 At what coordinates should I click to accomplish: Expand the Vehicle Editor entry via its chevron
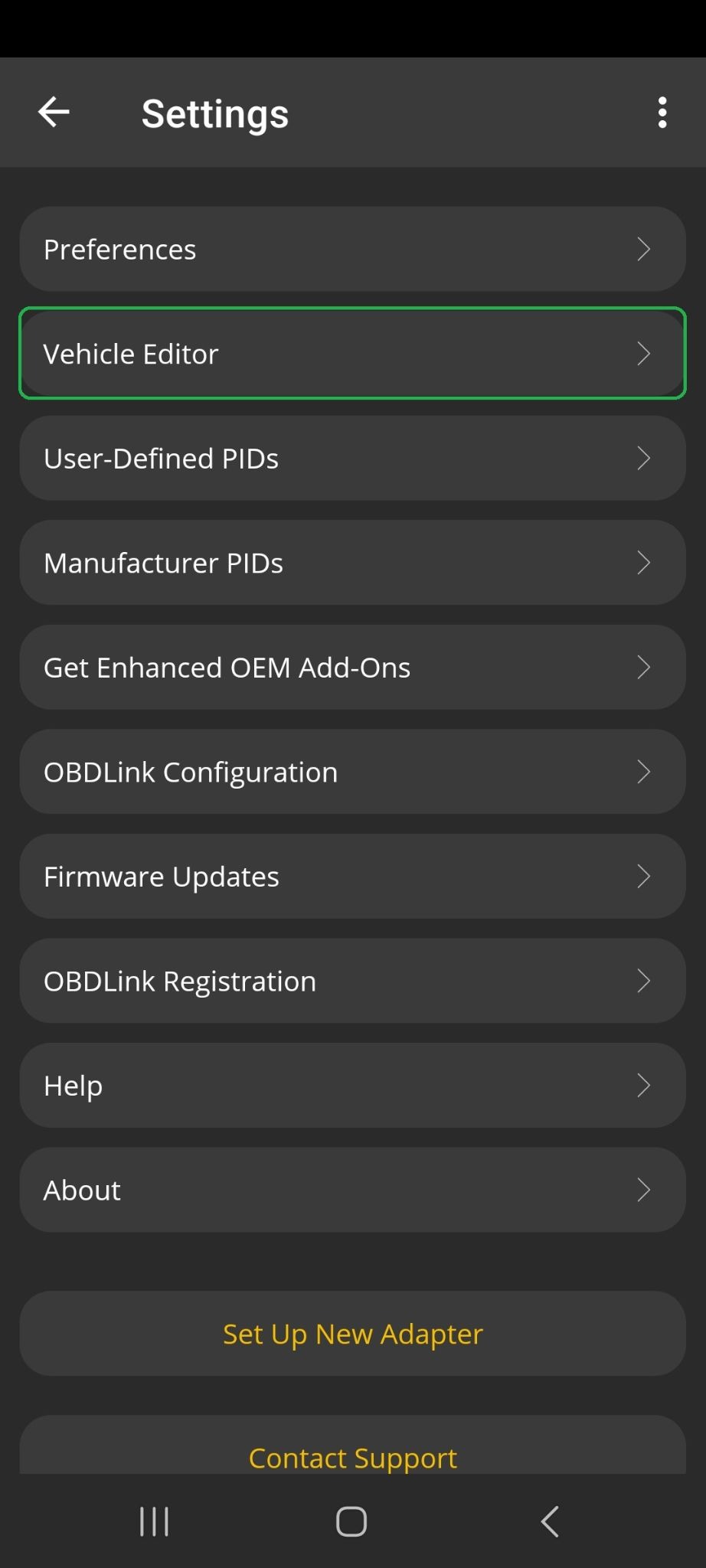[x=643, y=353]
